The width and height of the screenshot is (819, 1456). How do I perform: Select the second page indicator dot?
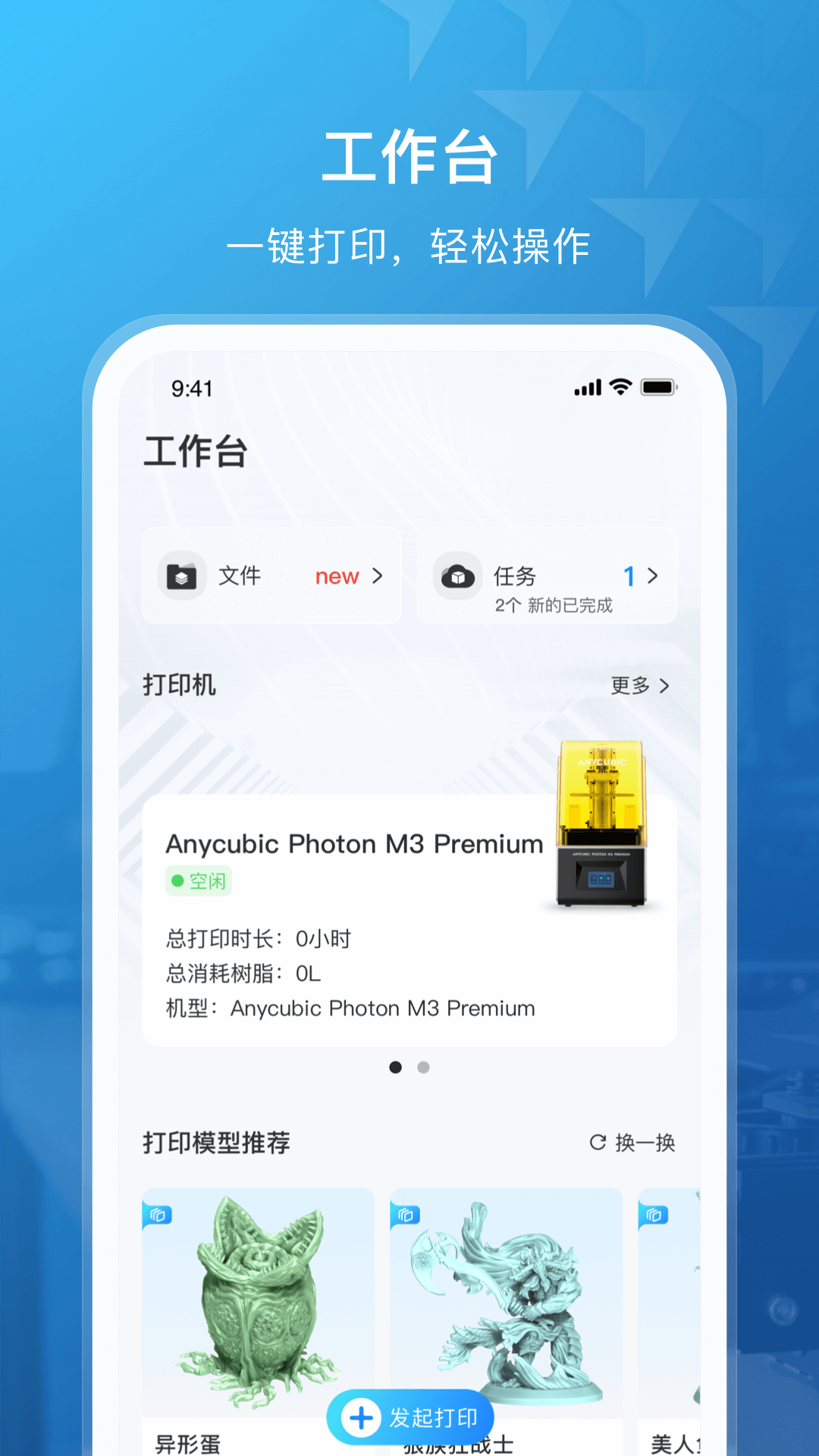[423, 1067]
